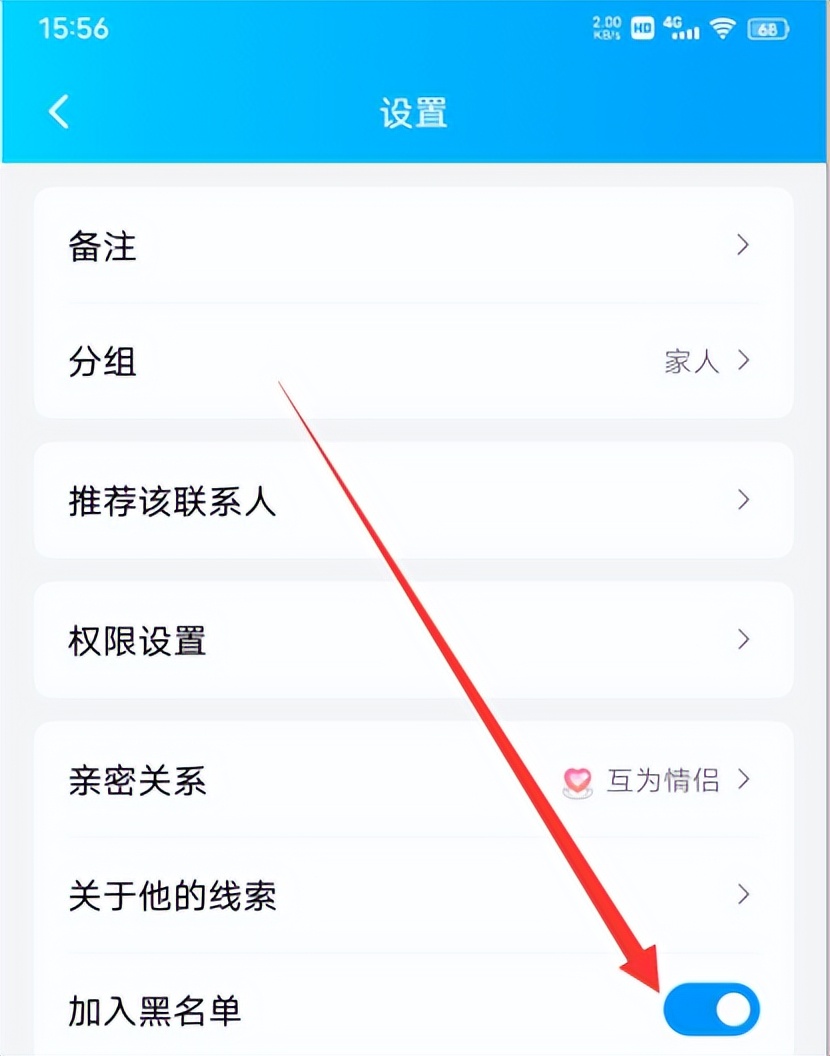The image size is (830, 1056).
Task: Tap the back arrow to exit settings
Action: [57, 111]
